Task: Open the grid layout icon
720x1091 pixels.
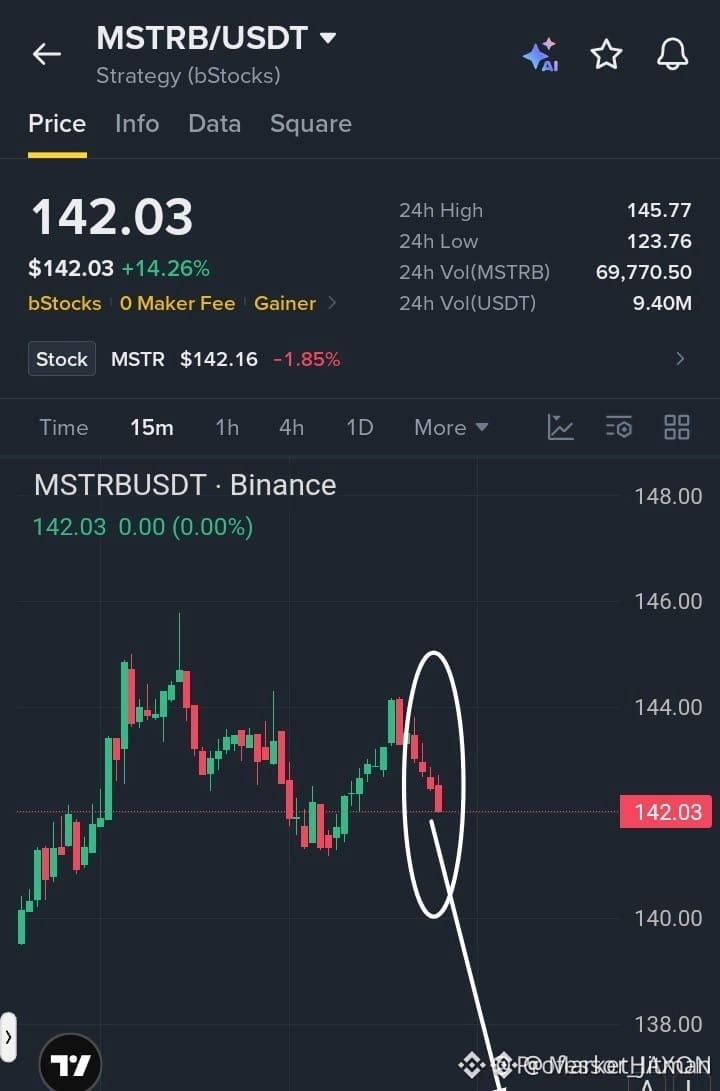Action: [x=677, y=427]
